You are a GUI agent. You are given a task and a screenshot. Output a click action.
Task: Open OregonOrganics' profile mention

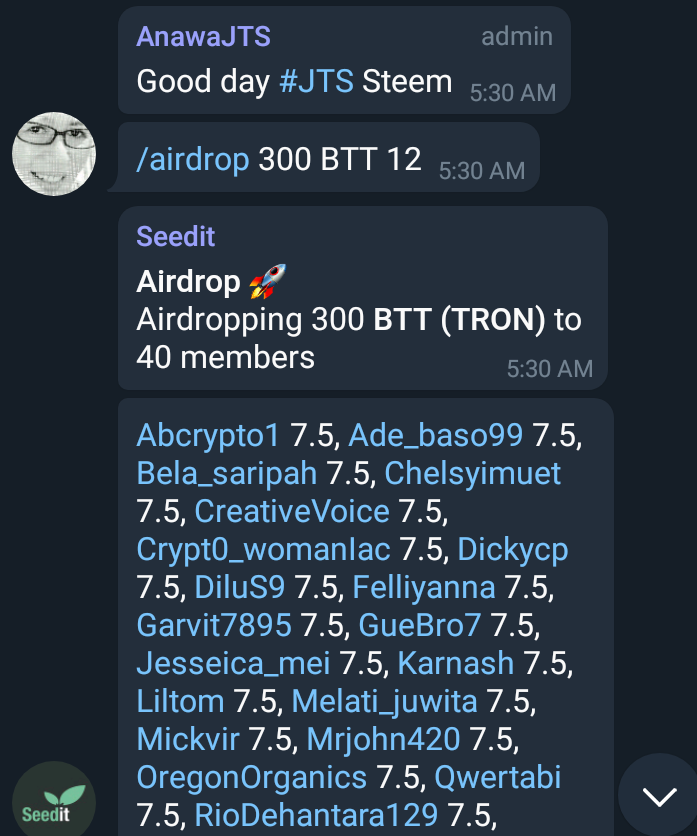point(252,778)
